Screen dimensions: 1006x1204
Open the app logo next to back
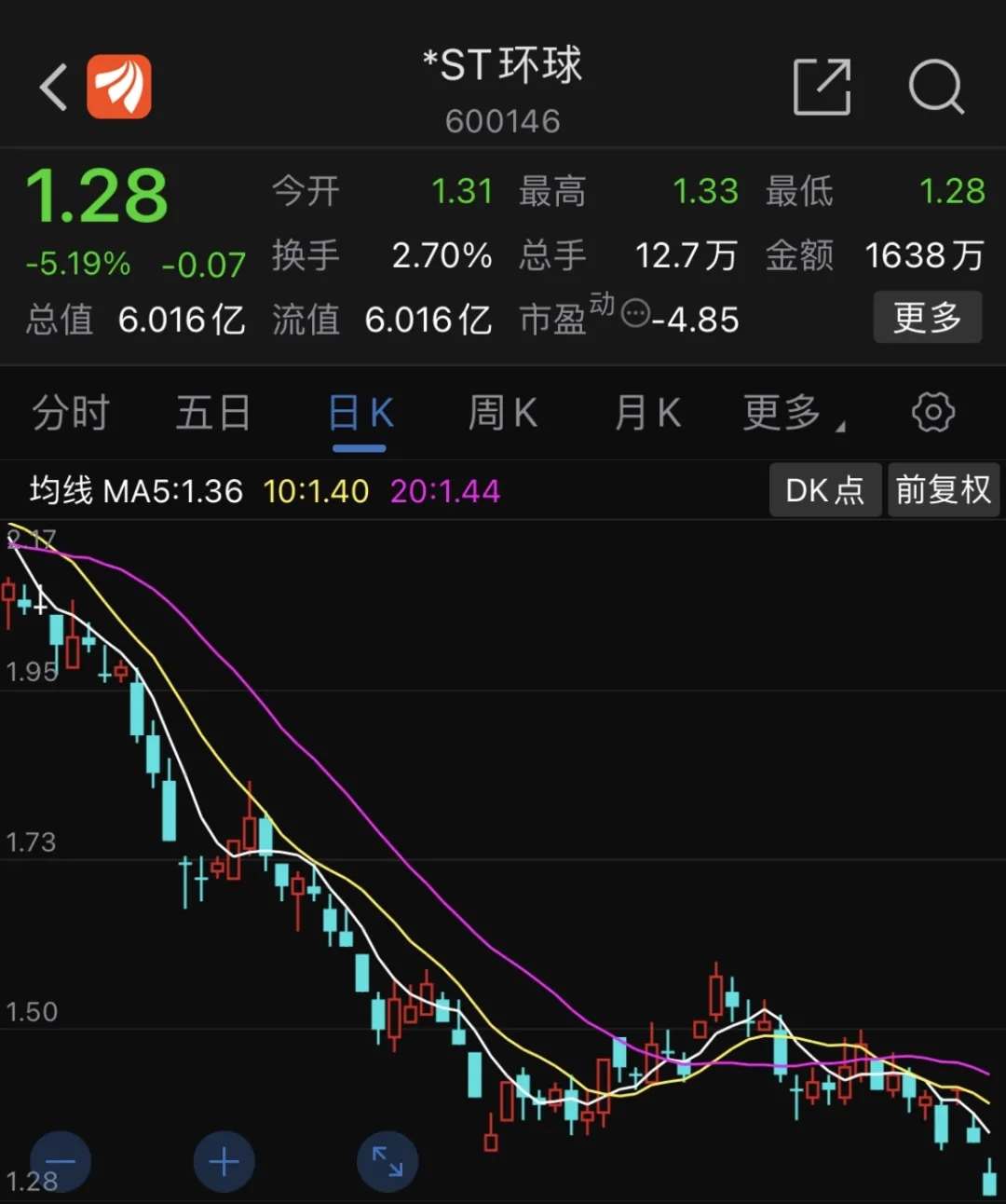(119, 88)
